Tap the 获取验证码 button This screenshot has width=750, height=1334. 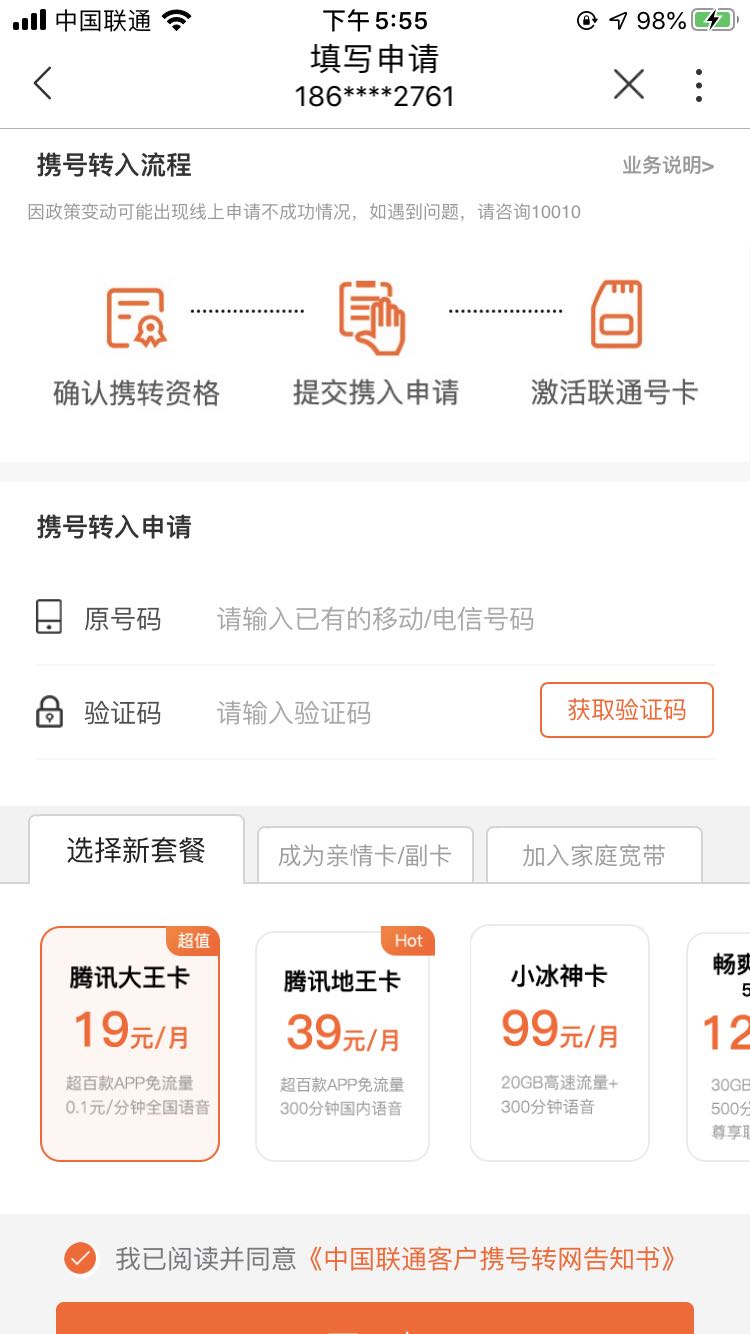point(627,710)
